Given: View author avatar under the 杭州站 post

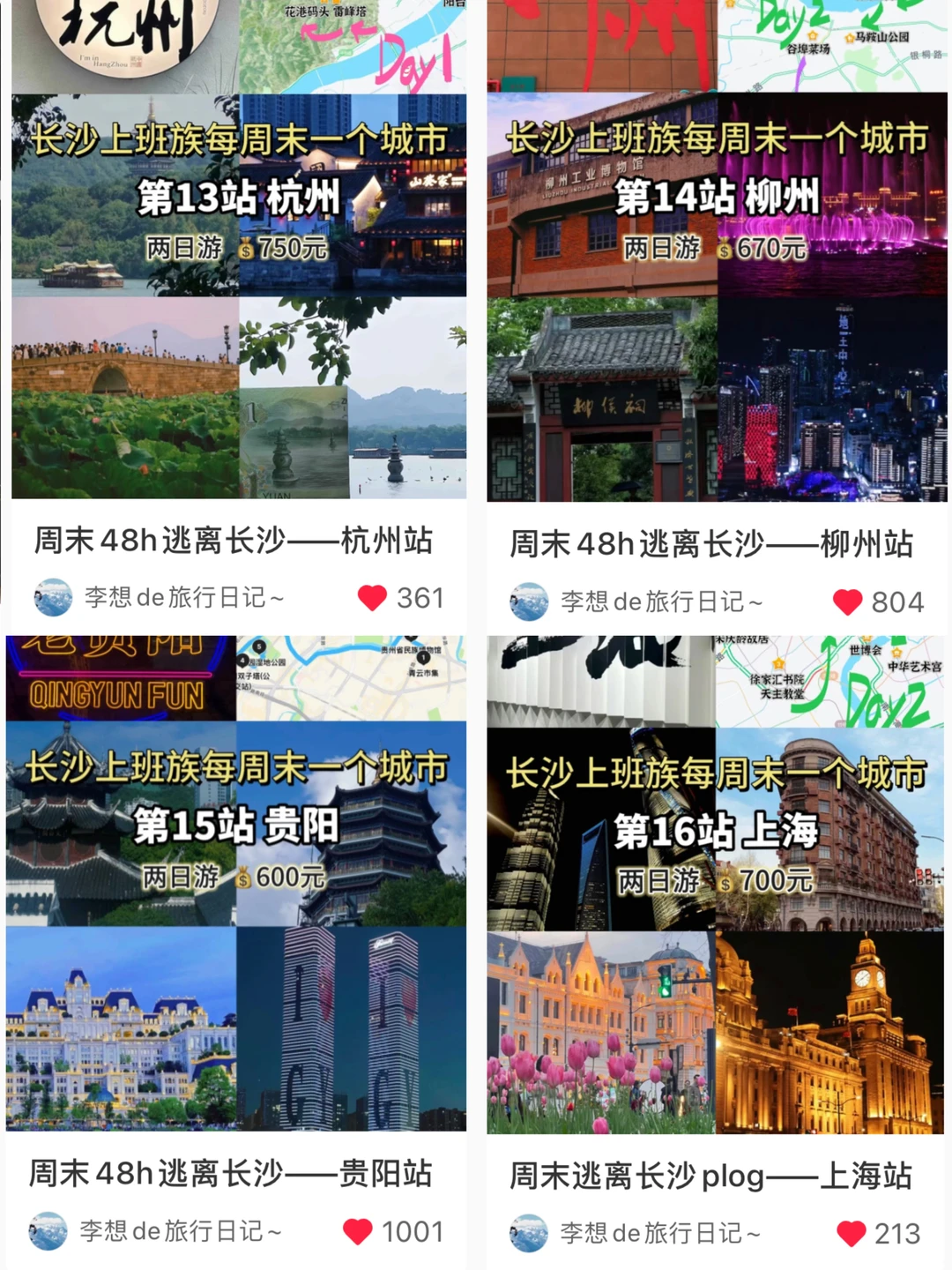Looking at the screenshot, I should [x=53, y=598].
